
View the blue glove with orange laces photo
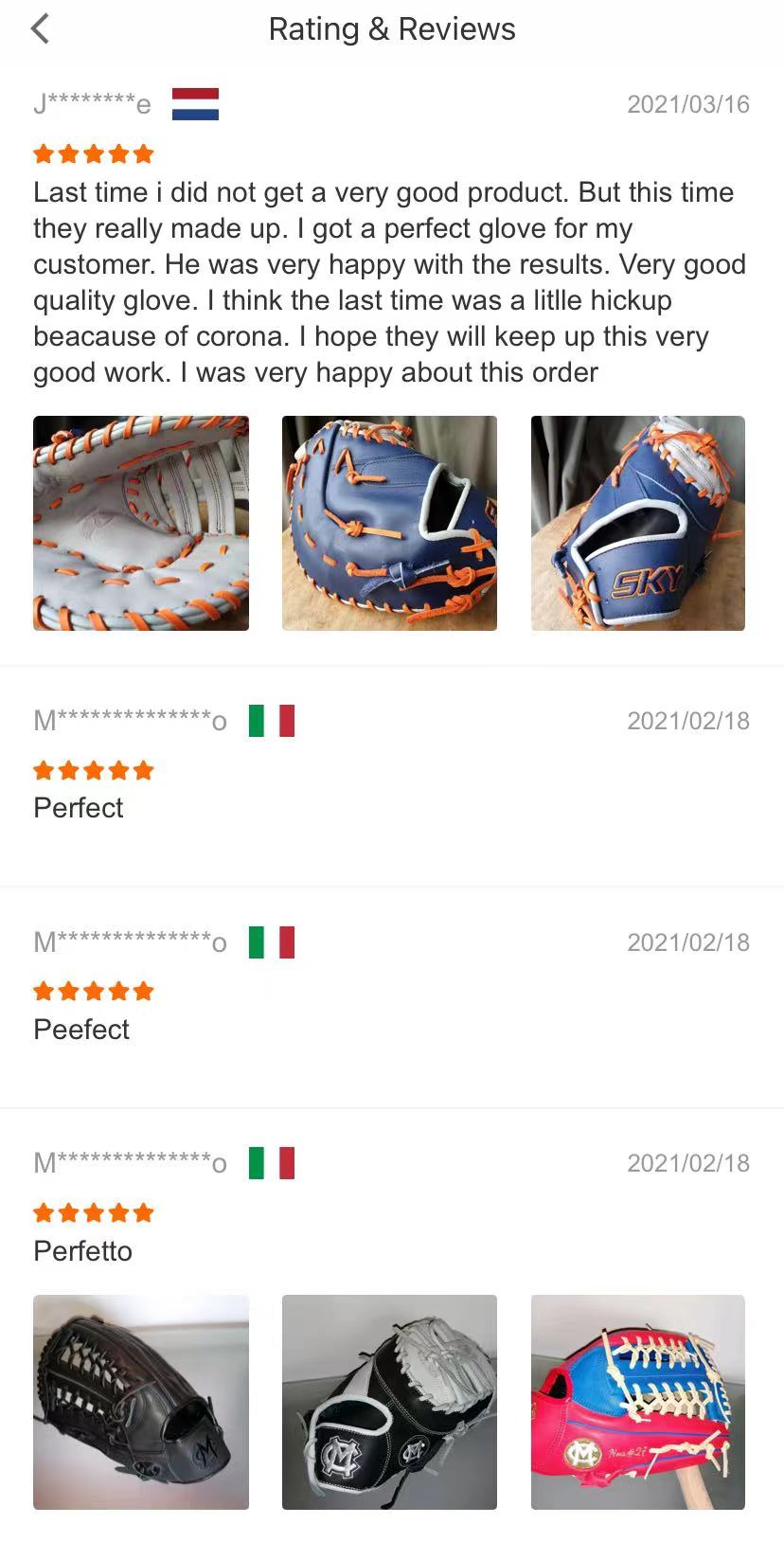coord(389,523)
